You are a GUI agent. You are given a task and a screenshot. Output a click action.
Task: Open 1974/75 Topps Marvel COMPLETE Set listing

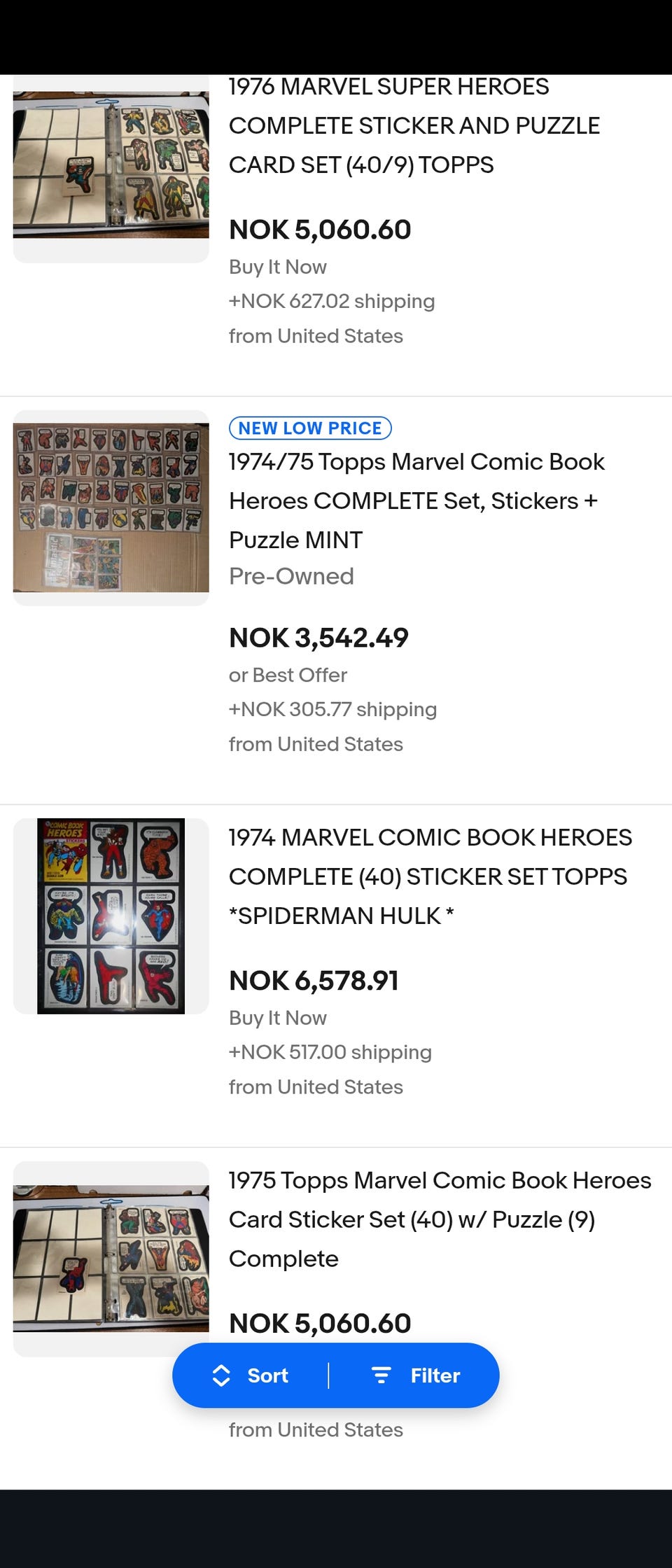pyautogui.click(x=416, y=500)
